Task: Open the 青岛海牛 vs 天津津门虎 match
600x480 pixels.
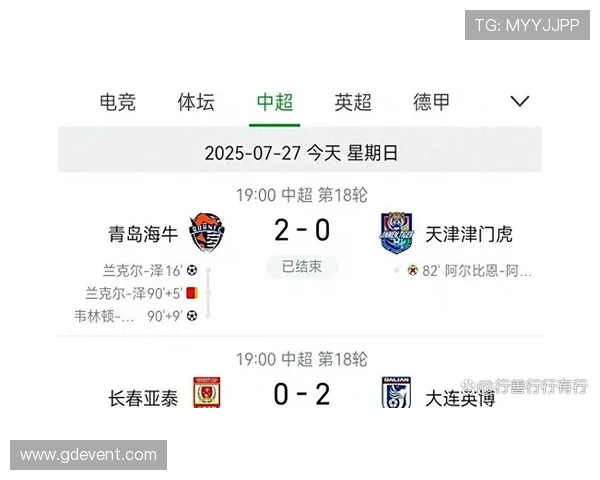Action: (302, 233)
